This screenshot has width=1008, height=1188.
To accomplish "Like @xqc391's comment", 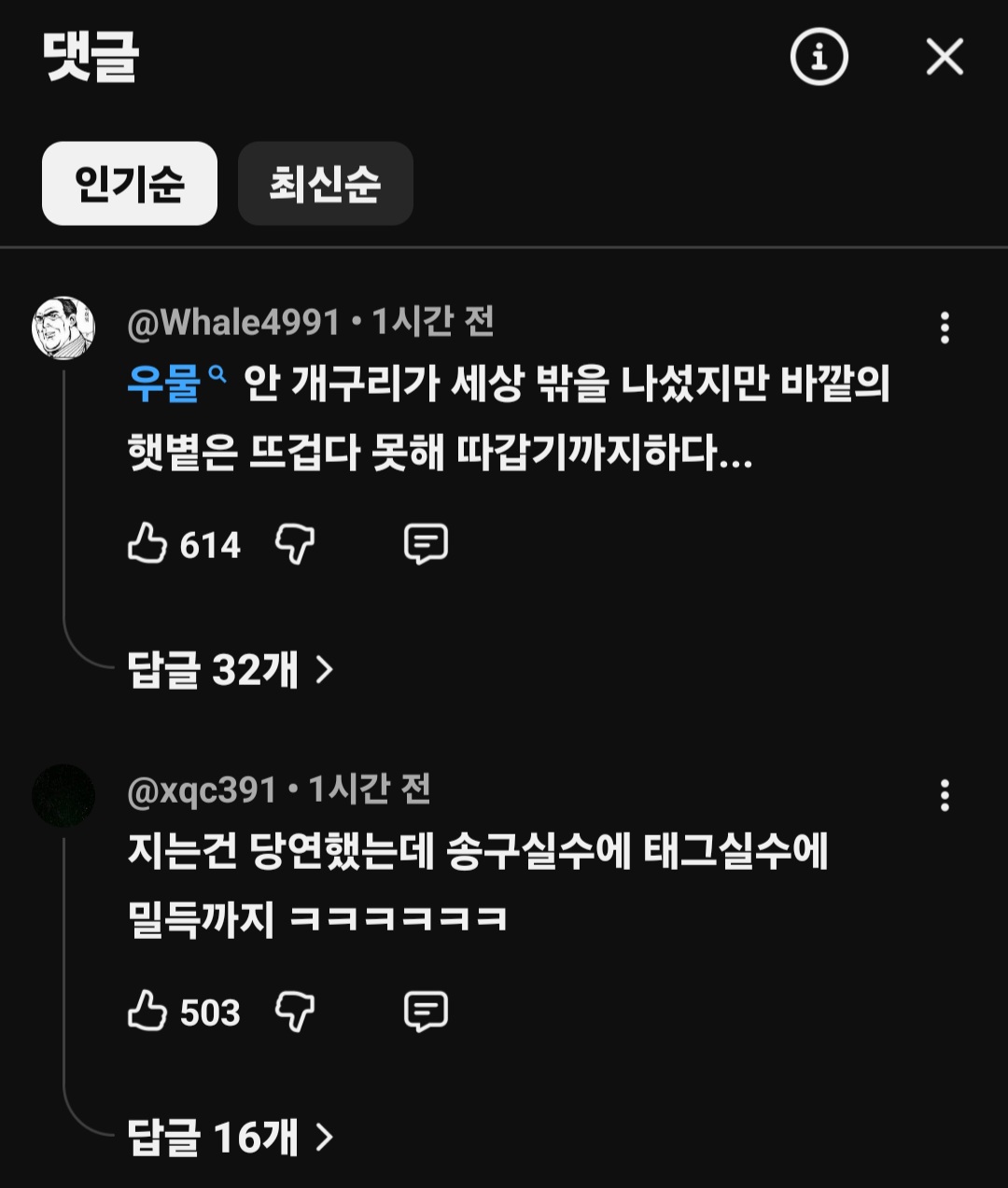I will pyautogui.click(x=147, y=1012).
